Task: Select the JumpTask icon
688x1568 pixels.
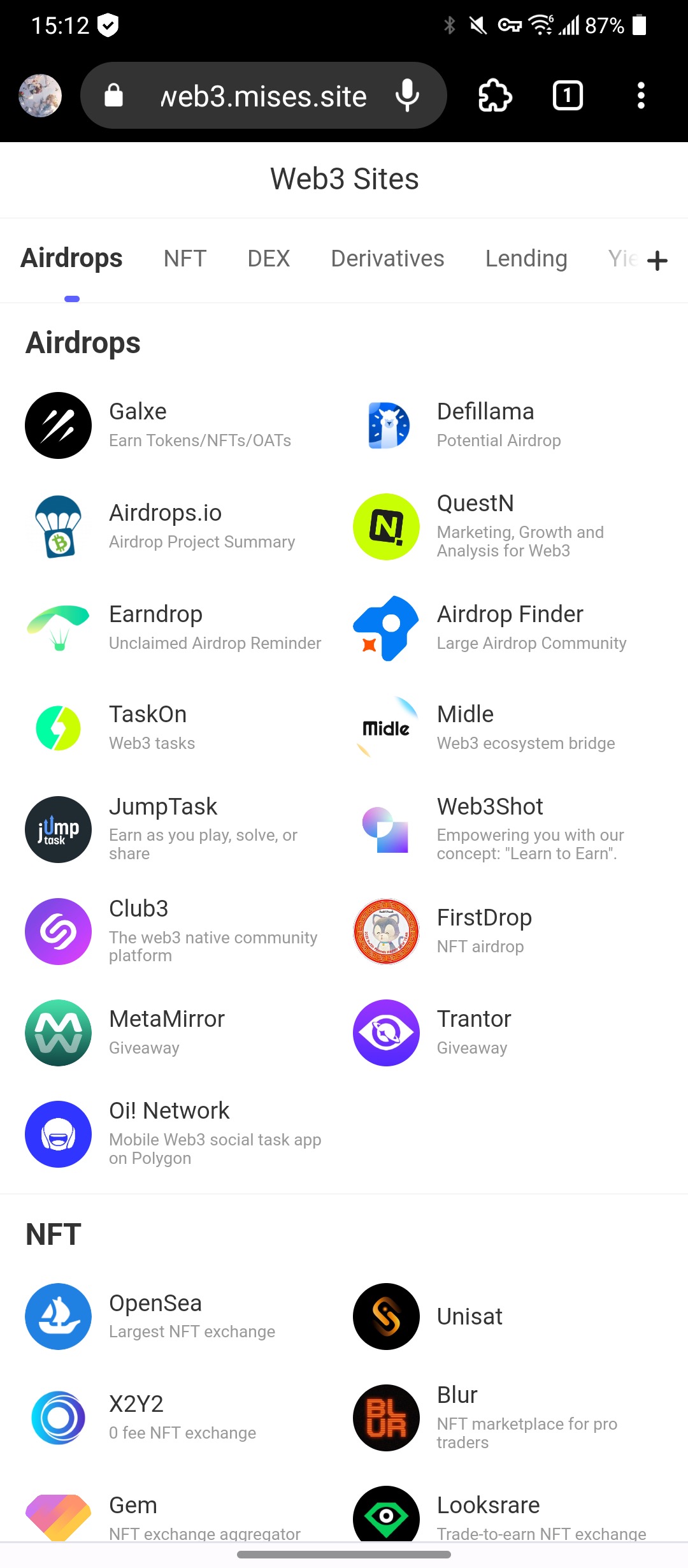Action: [58, 829]
